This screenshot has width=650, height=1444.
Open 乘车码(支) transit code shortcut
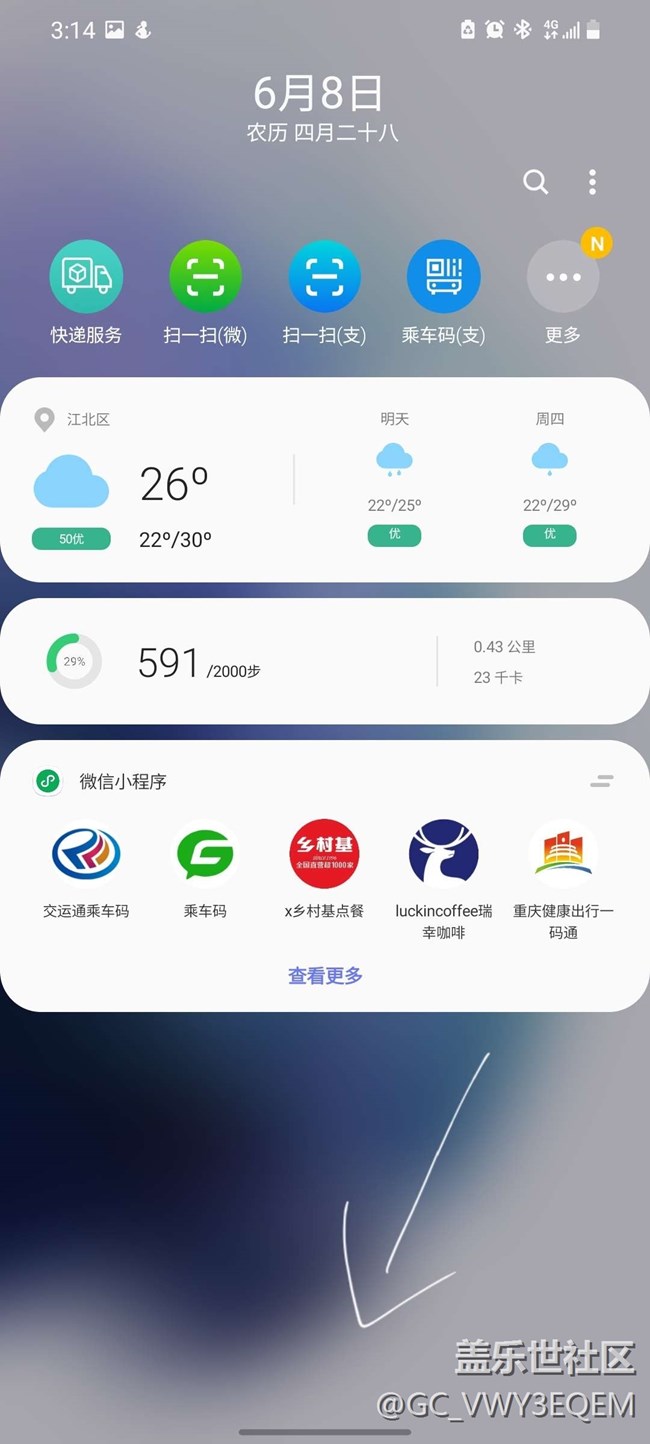(x=443, y=277)
